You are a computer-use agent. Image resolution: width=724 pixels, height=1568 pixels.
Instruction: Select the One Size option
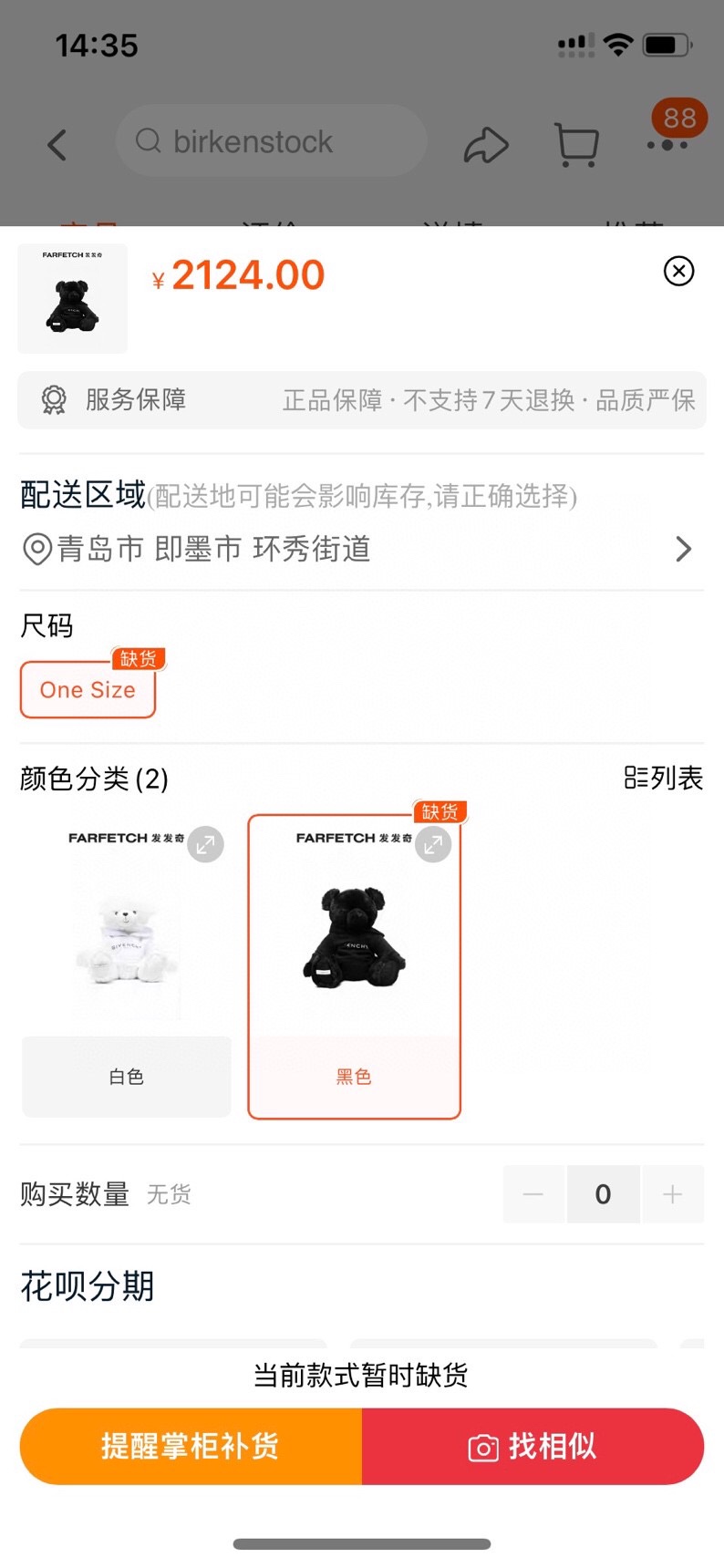point(88,690)
